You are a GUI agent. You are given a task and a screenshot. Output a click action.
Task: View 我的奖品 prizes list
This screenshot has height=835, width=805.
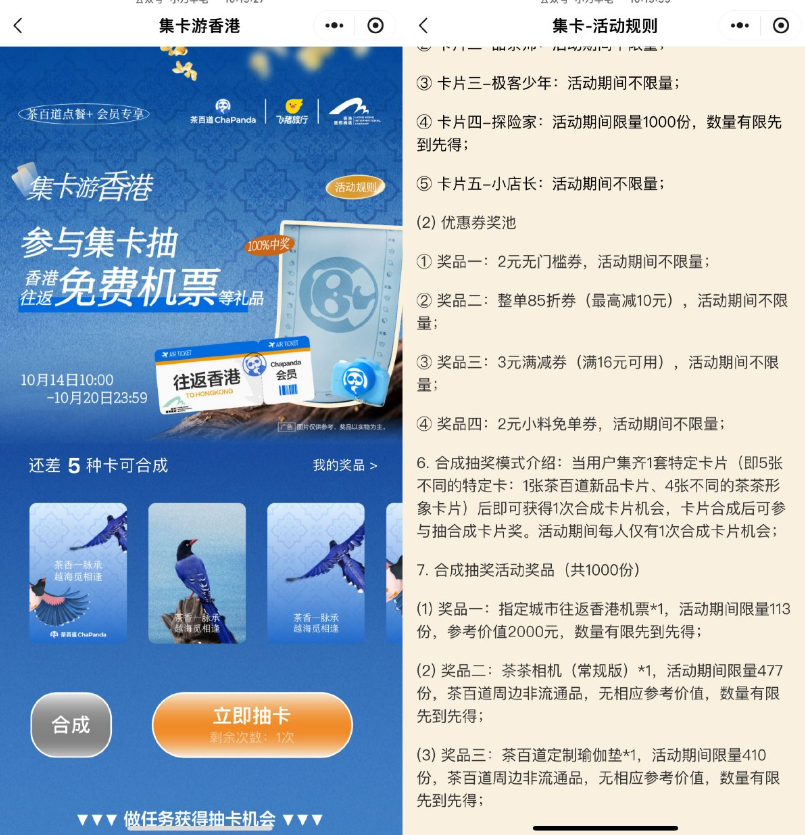point(345,465)
